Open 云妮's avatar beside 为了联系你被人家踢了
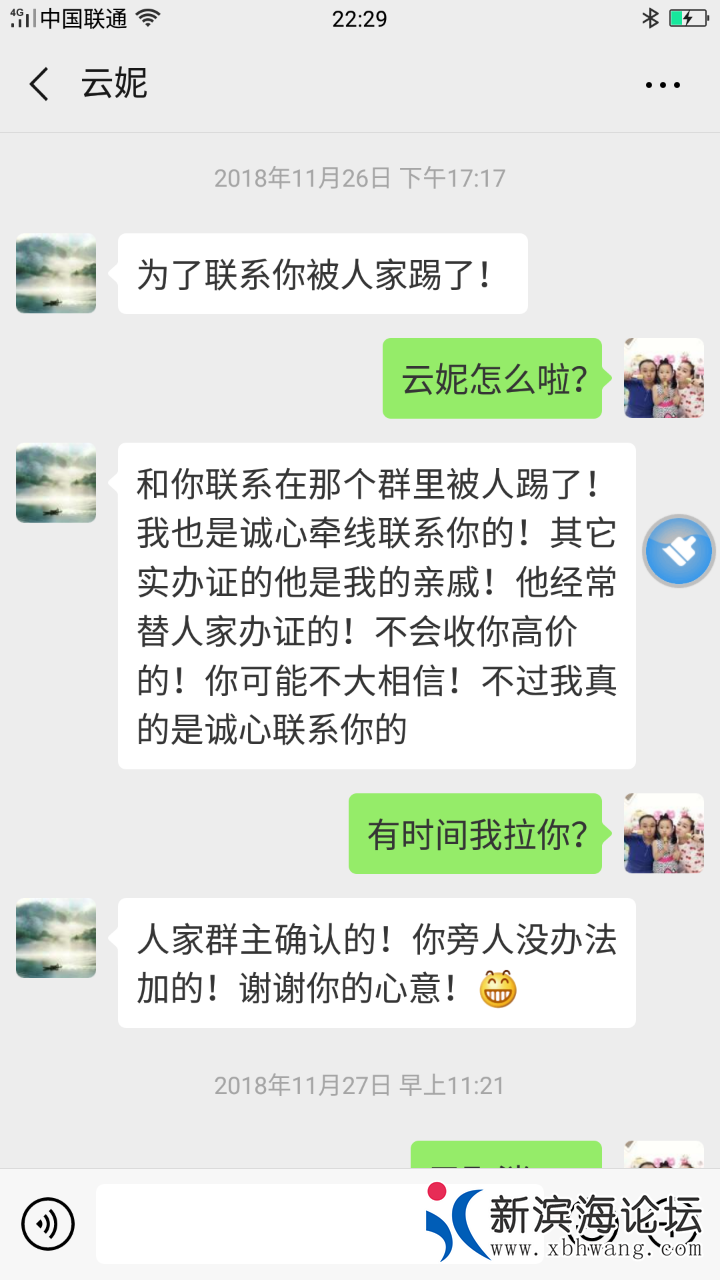Screen dimensions: 720x1280 point(56,274)
